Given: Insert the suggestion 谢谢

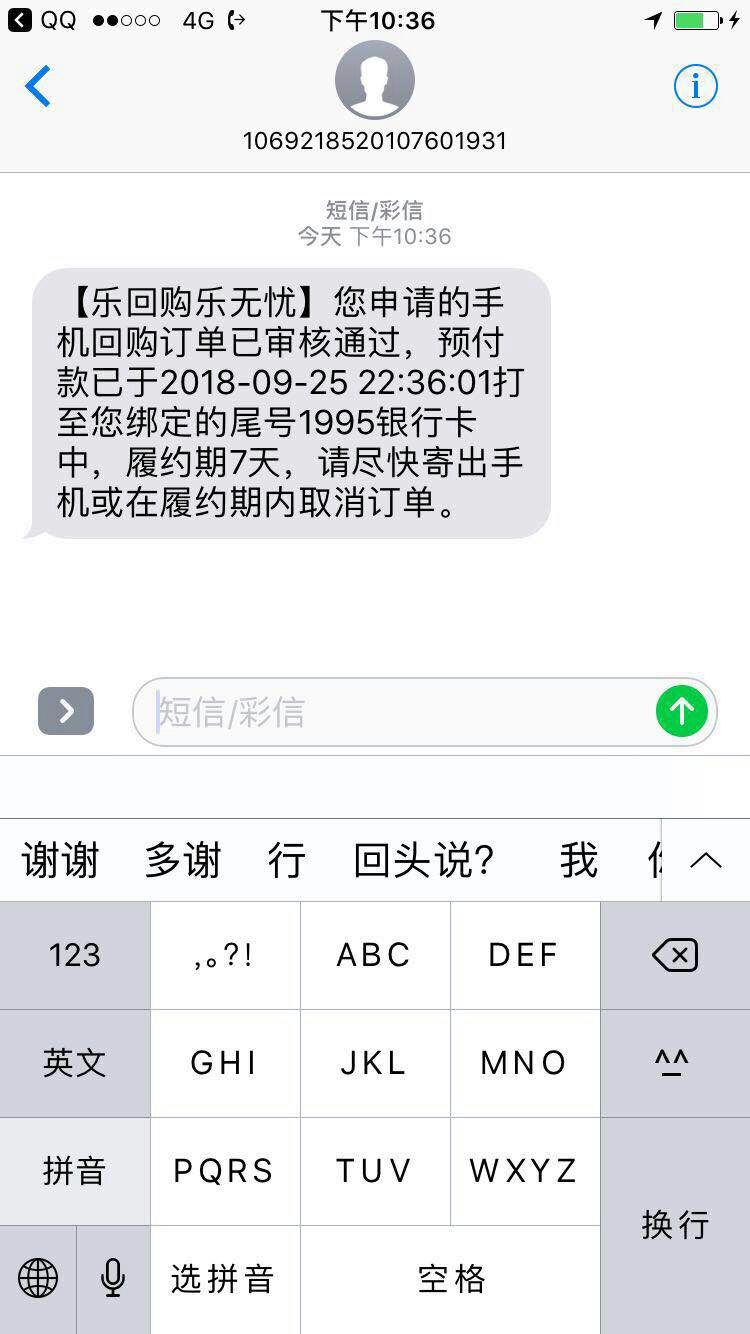Looking at the screenshot, I should 61,860.
